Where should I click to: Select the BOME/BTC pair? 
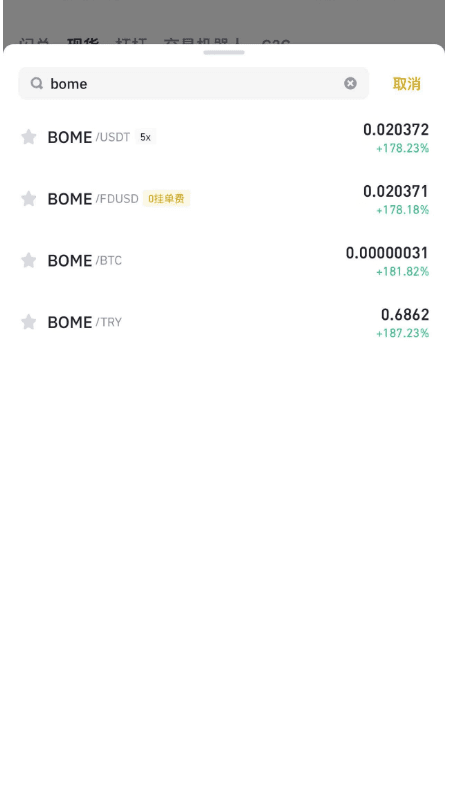(224, 261)
